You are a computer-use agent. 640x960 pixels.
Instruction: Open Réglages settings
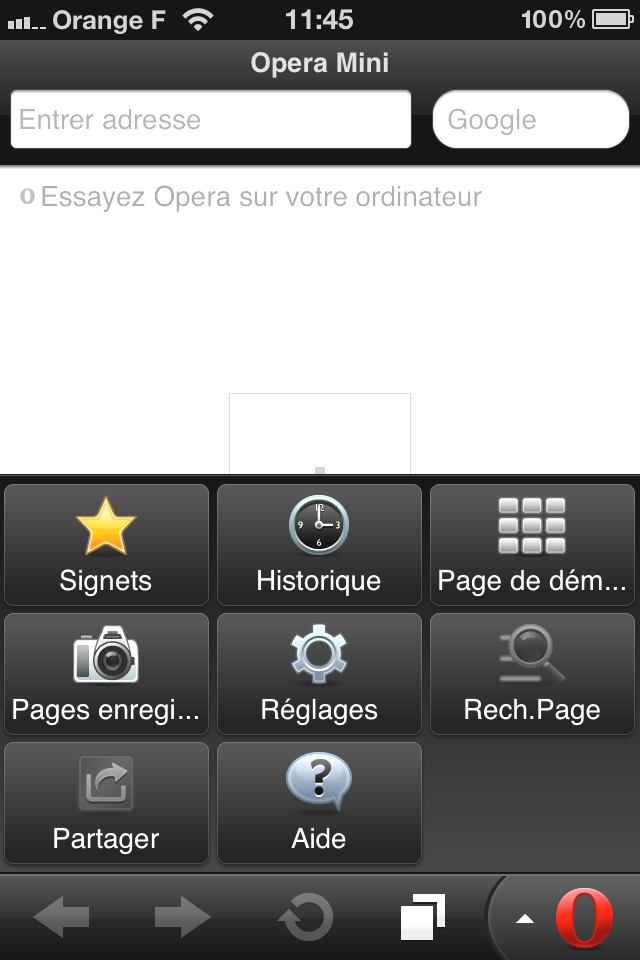click(x=319, y=674)
